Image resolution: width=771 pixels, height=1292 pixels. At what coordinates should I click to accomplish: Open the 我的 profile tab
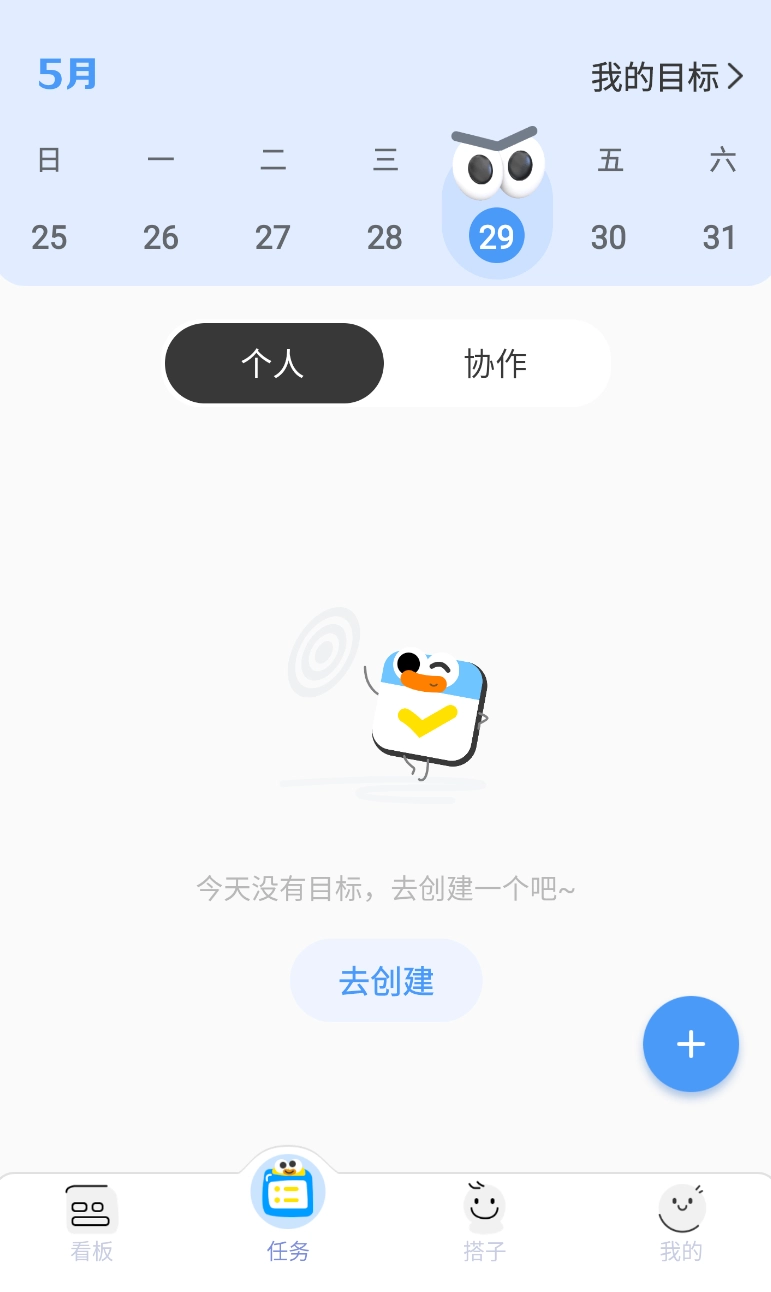681,1222
